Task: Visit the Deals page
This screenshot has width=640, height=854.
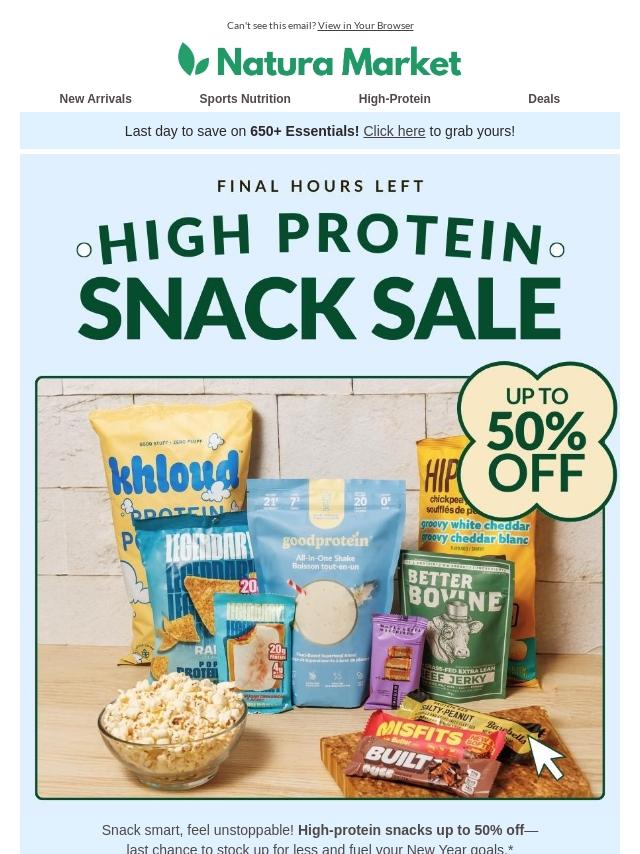Action: (544, 99)
